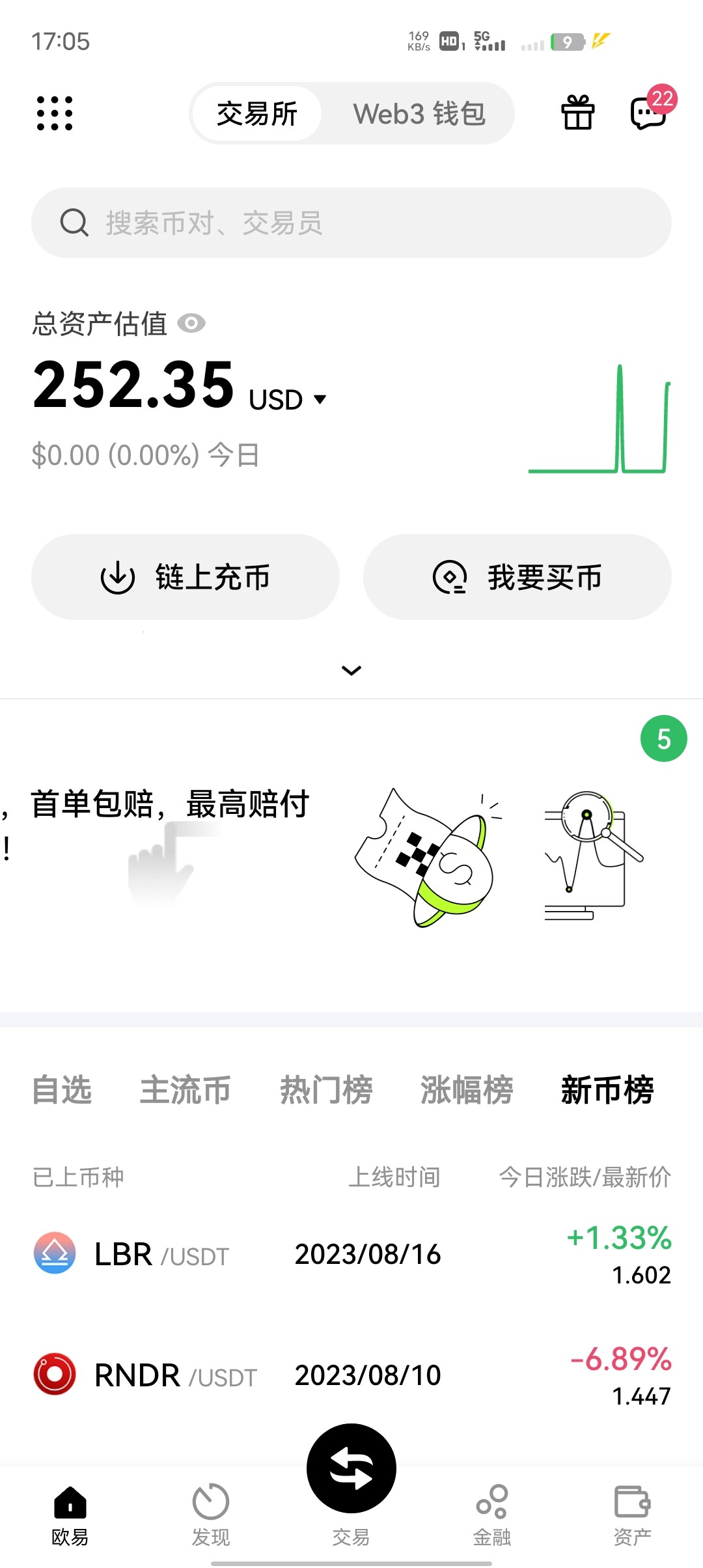Image resolution: width=703 pixels, height=1568 pixels.
Task: Collapse the assets section with down chevron
Action: tap(351, 670)
